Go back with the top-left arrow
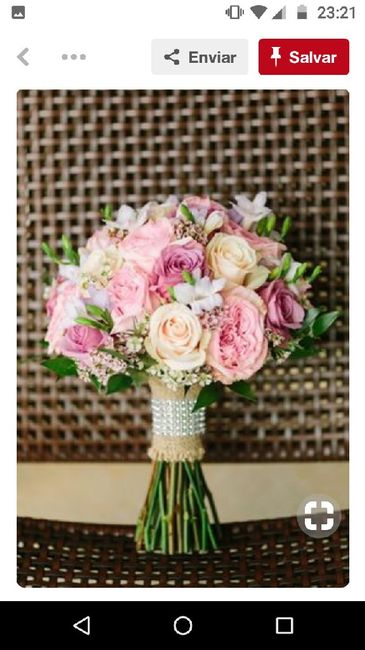The image size is (365, 650). coord(23,57)
